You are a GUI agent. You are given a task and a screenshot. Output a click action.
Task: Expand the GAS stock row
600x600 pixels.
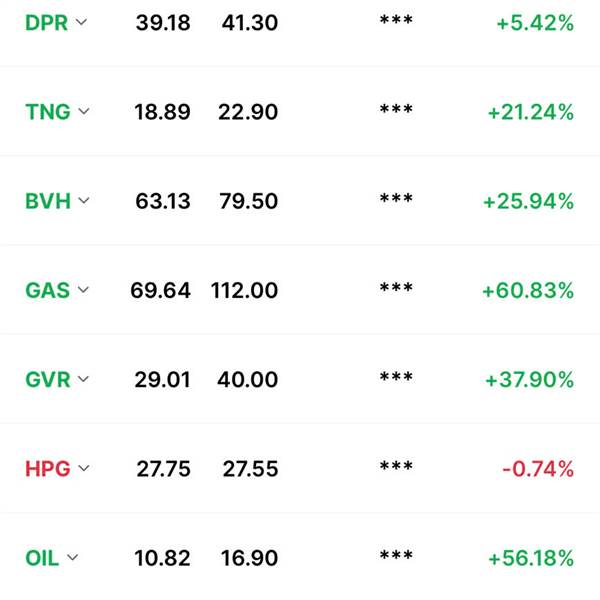[83, 291]
